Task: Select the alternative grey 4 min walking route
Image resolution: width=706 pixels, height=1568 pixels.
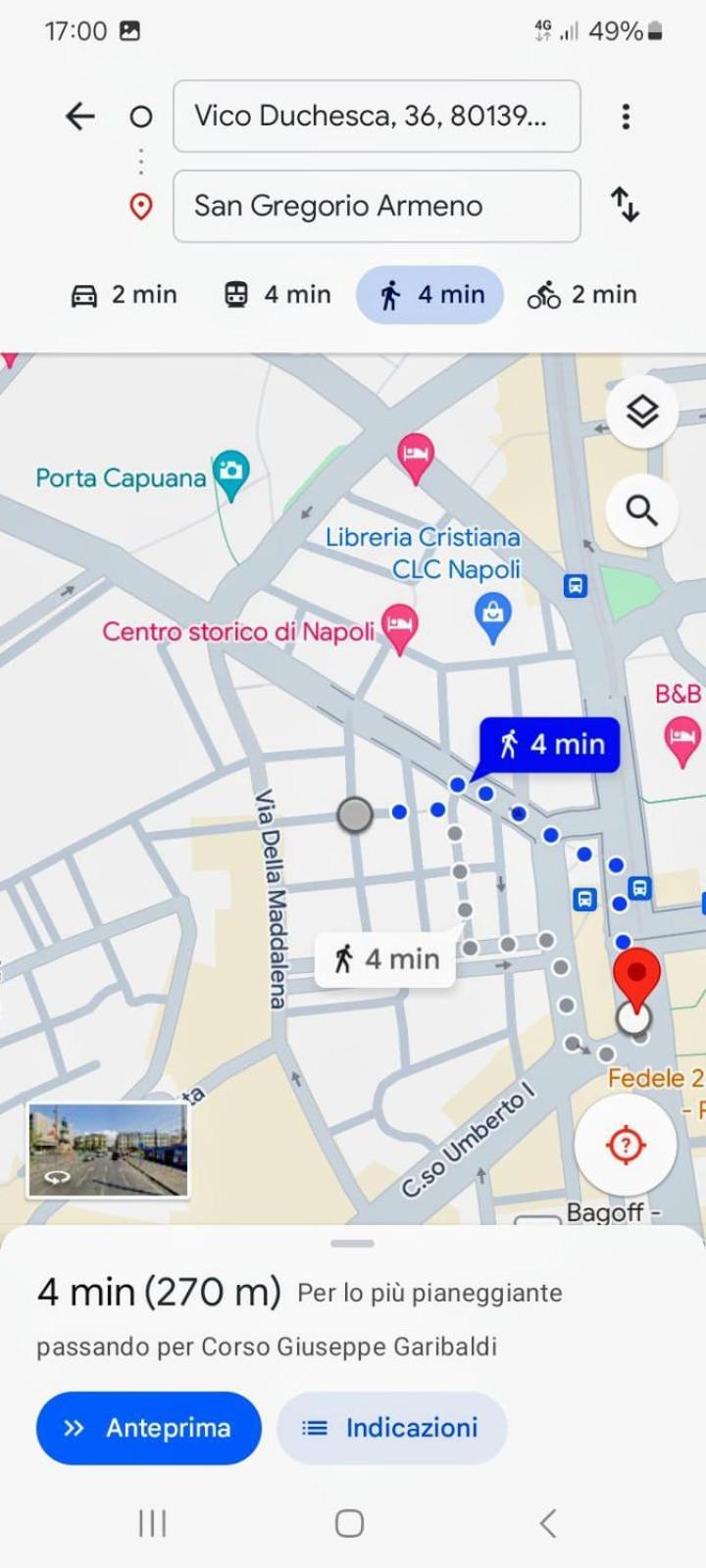Action: pyautogui.click(x=385, y=958)
